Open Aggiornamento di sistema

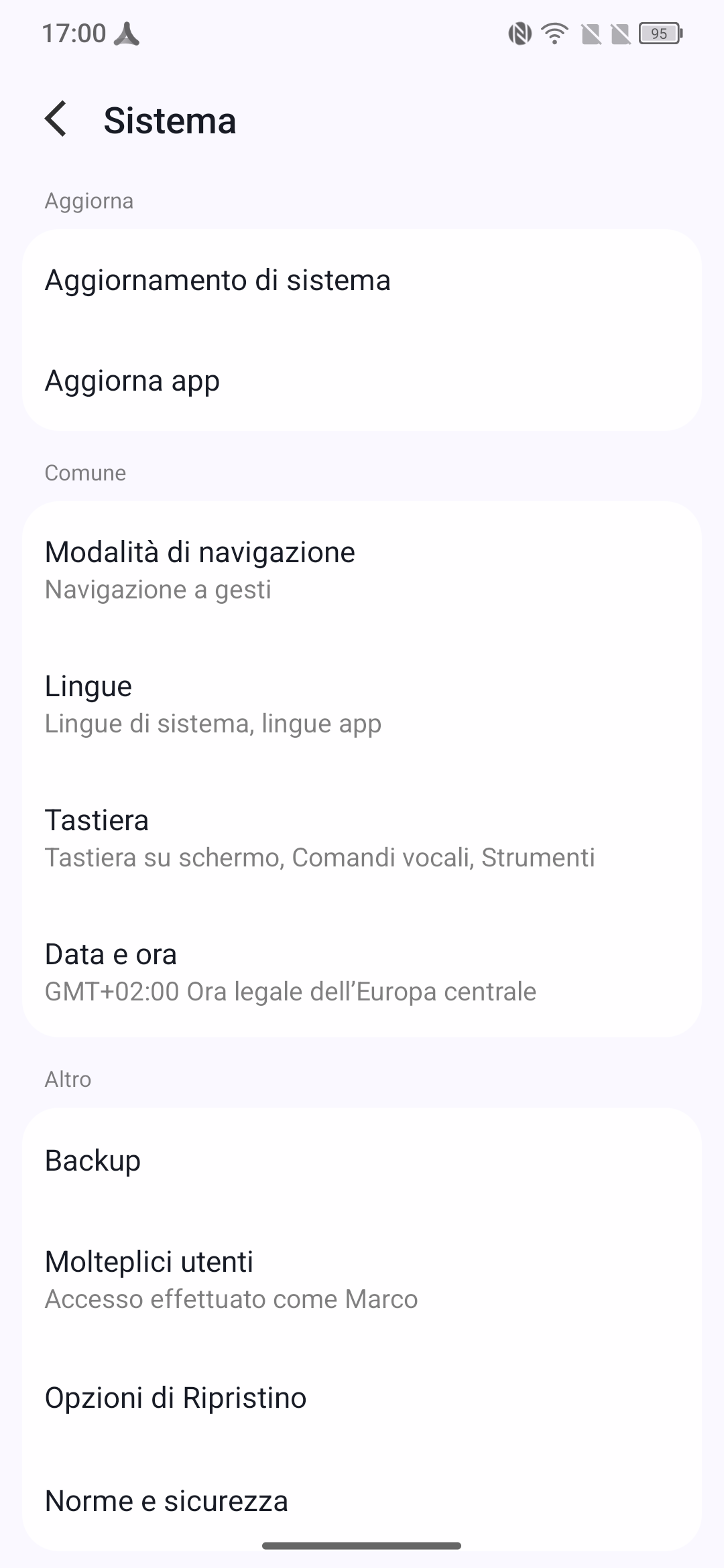[362, 280]
